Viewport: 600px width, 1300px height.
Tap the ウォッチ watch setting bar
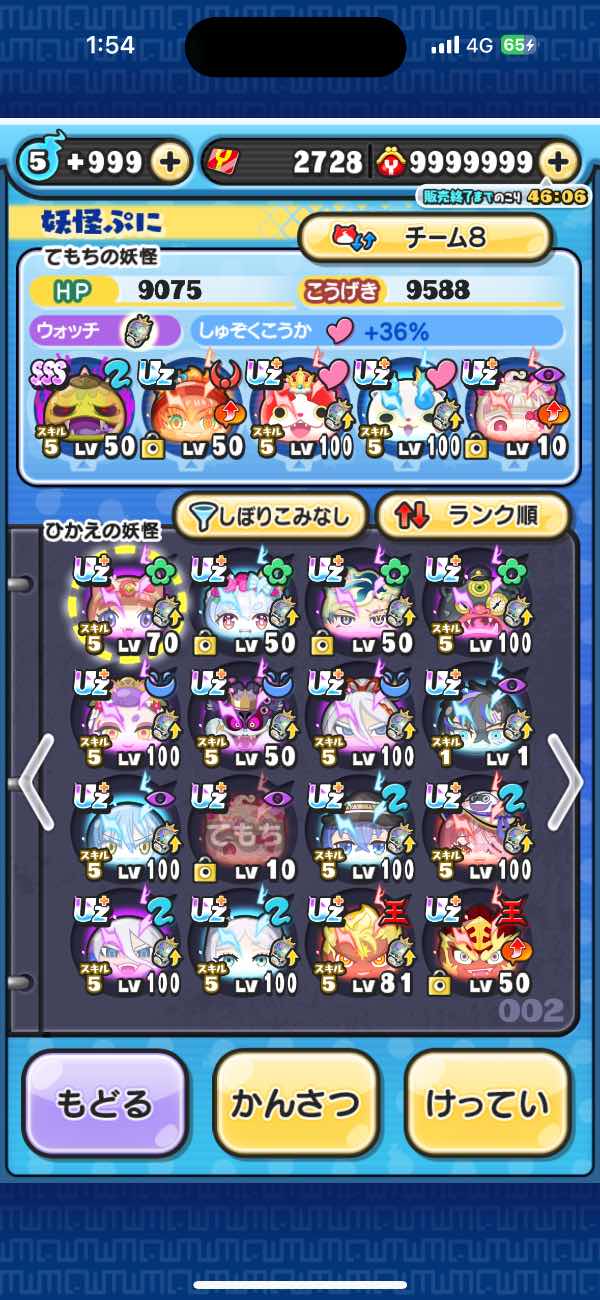click(x=105, y=330)
